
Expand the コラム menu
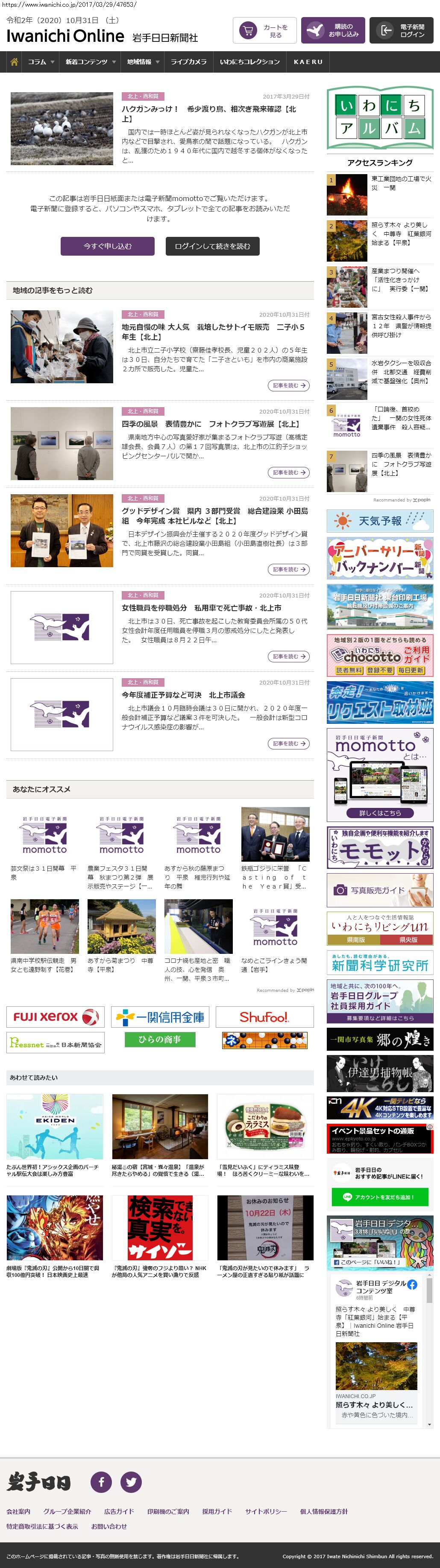[40, 62]
